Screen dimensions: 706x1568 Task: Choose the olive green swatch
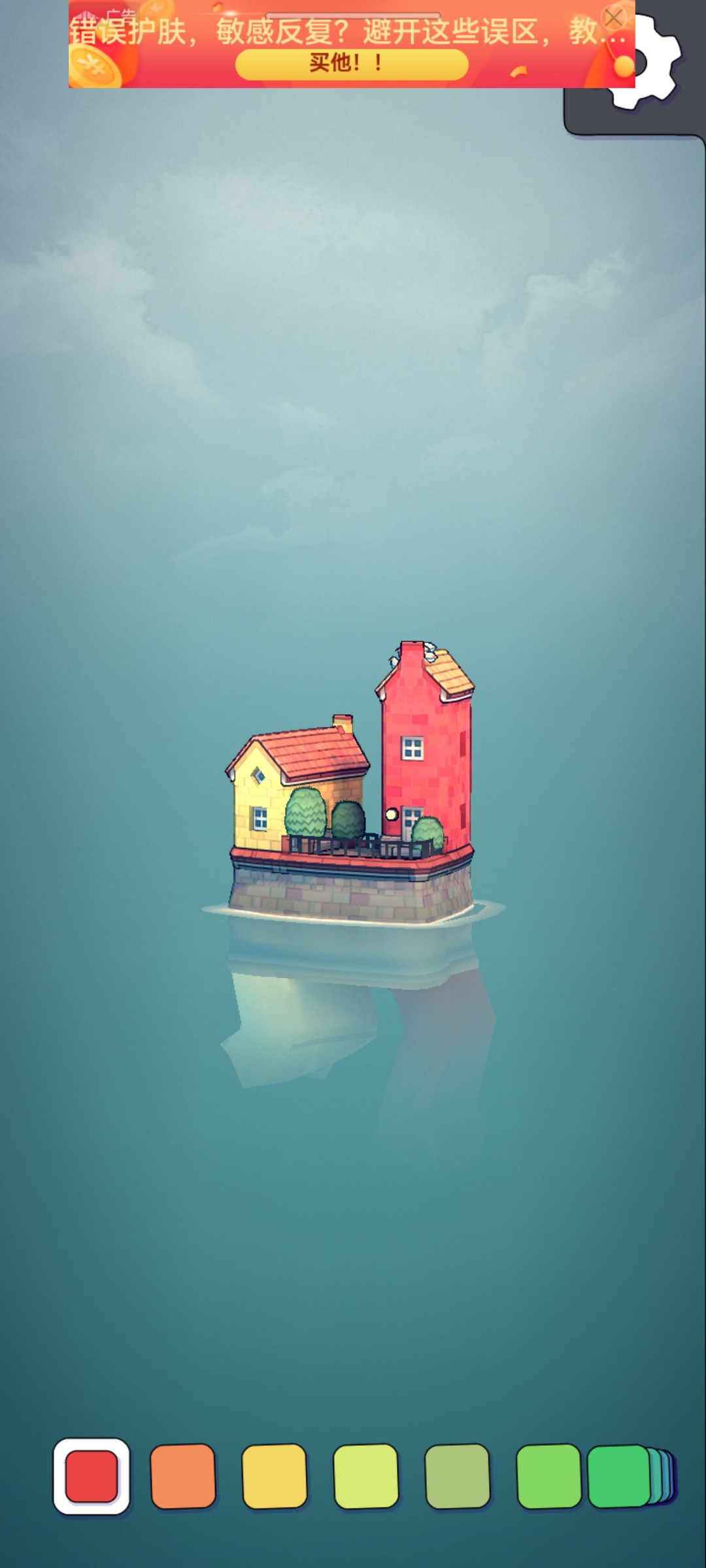pyautogui.click(x=458, y=1477)
